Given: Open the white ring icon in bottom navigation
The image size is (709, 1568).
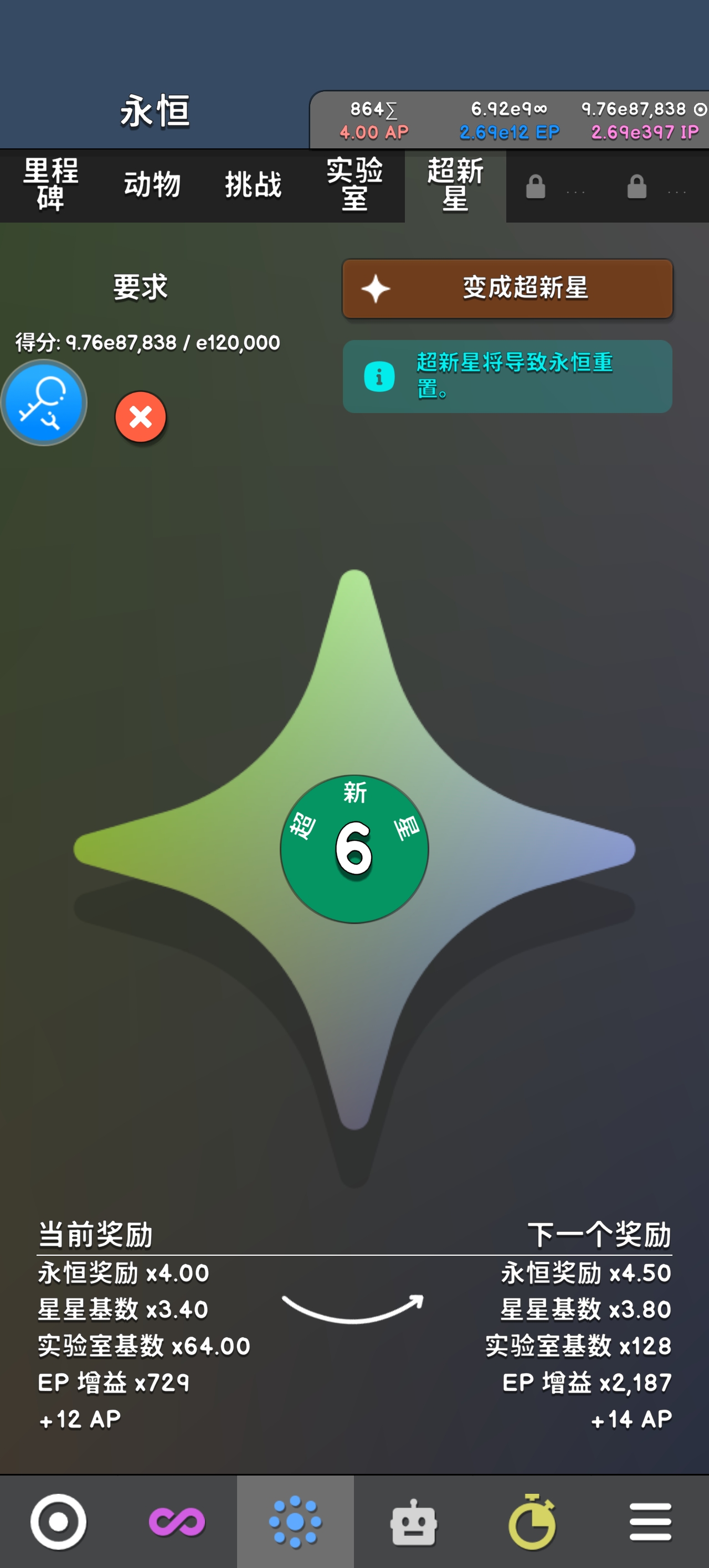Looking at the screenshot, I should 59,1521.
